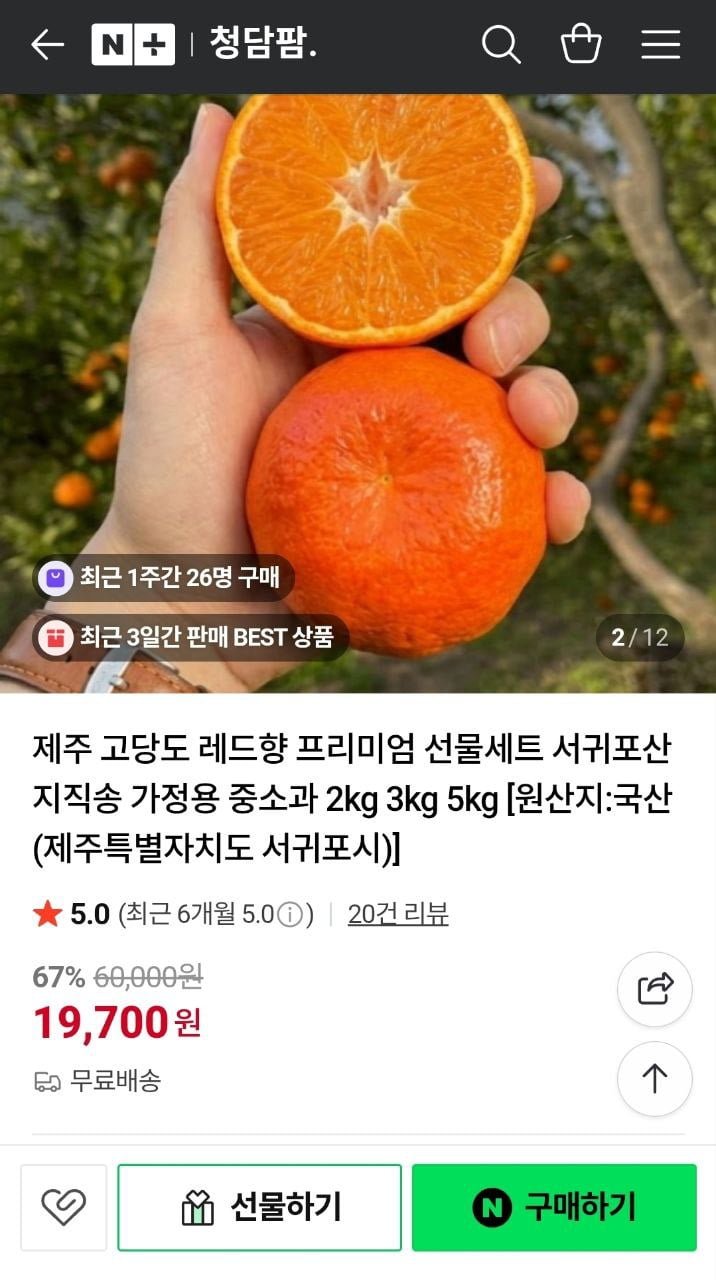716x1280 pixels.
Task: Jump back to top with the up arrow
Action: click(655, 1079)
